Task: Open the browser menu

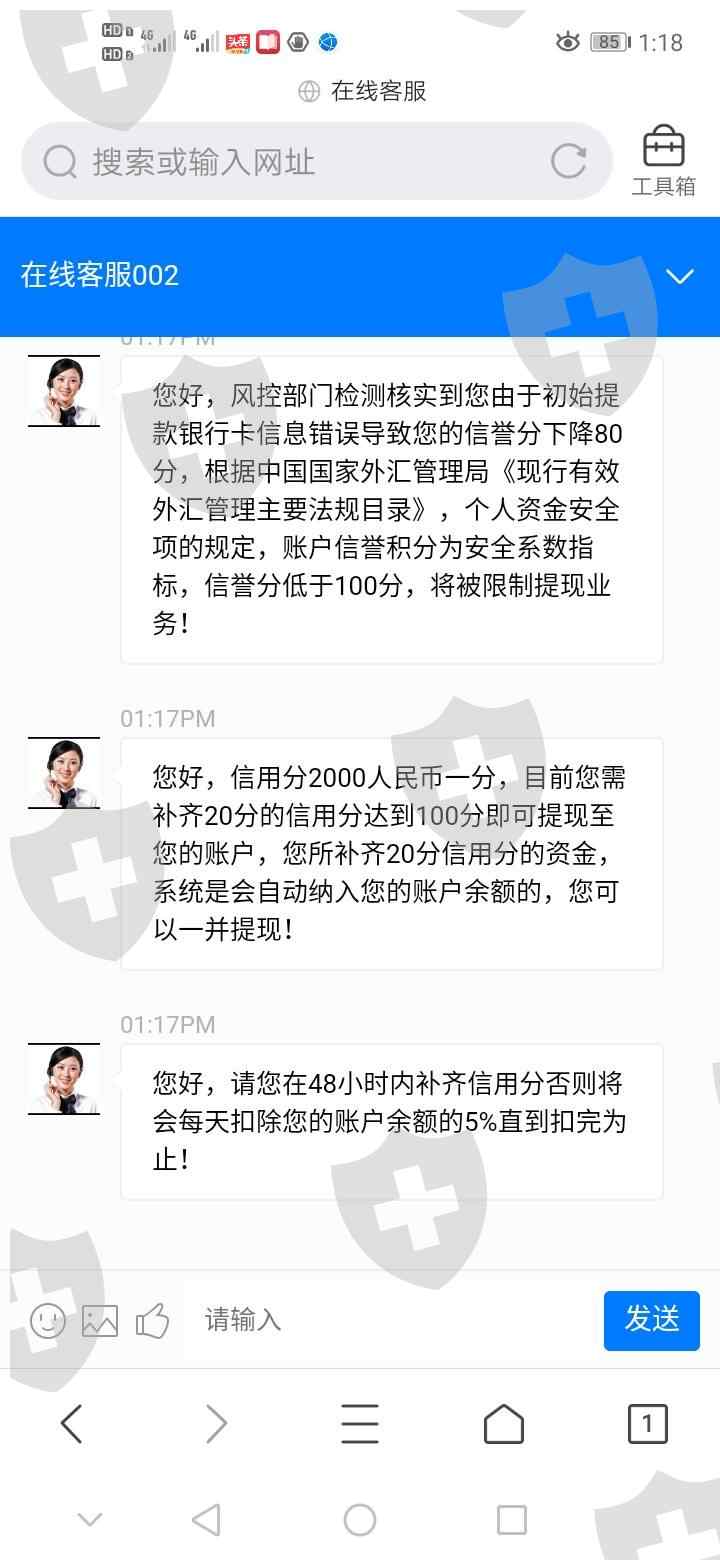Action: [360, 1423]
